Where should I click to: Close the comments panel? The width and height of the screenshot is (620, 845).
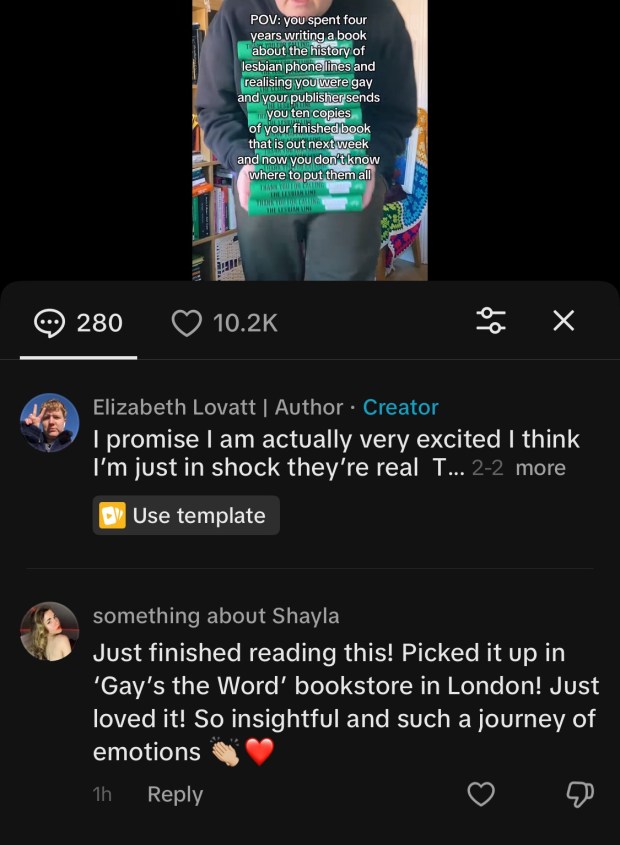563,321
